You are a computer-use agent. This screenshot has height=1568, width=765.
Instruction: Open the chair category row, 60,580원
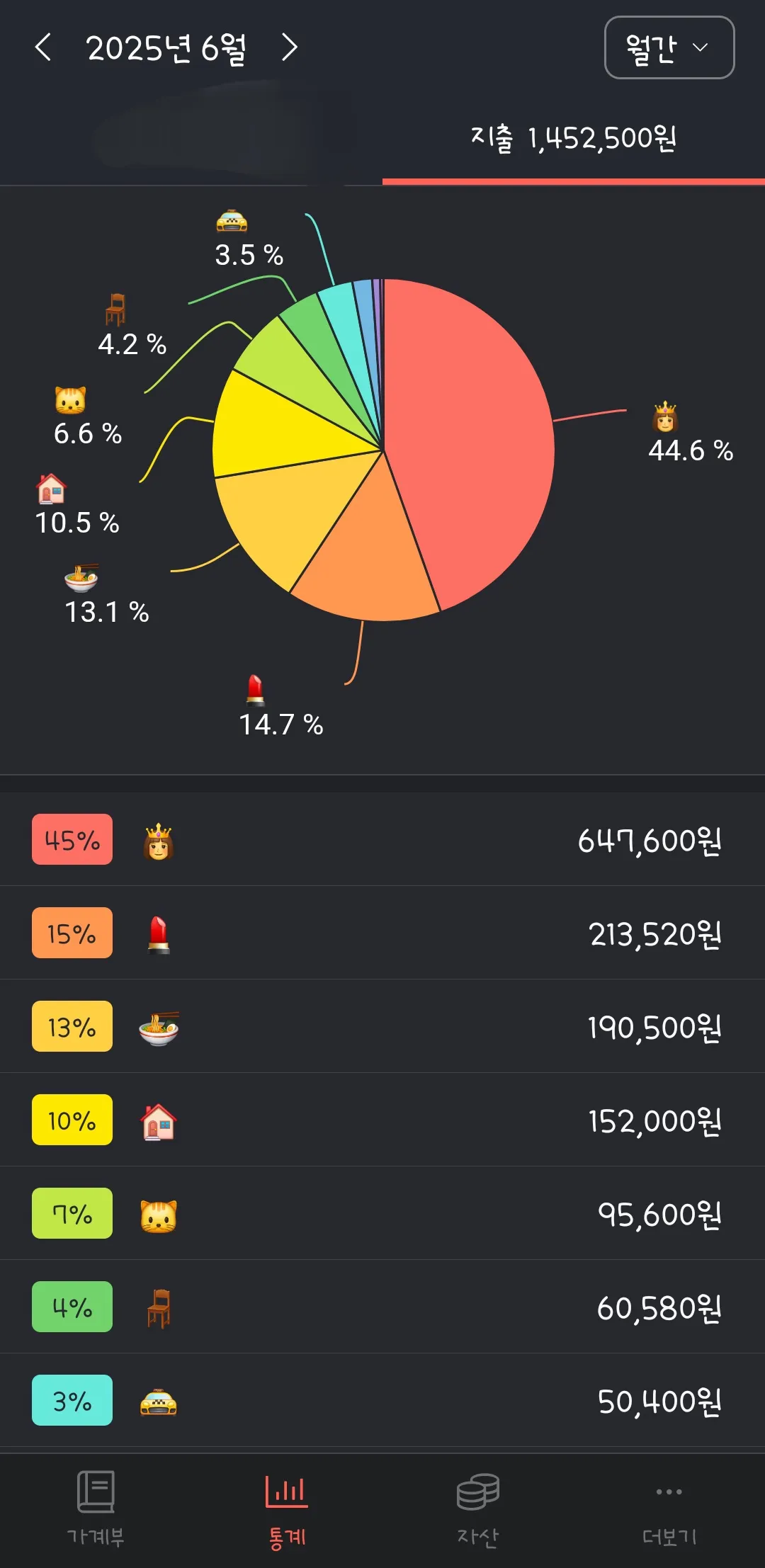coord(382,1307)
